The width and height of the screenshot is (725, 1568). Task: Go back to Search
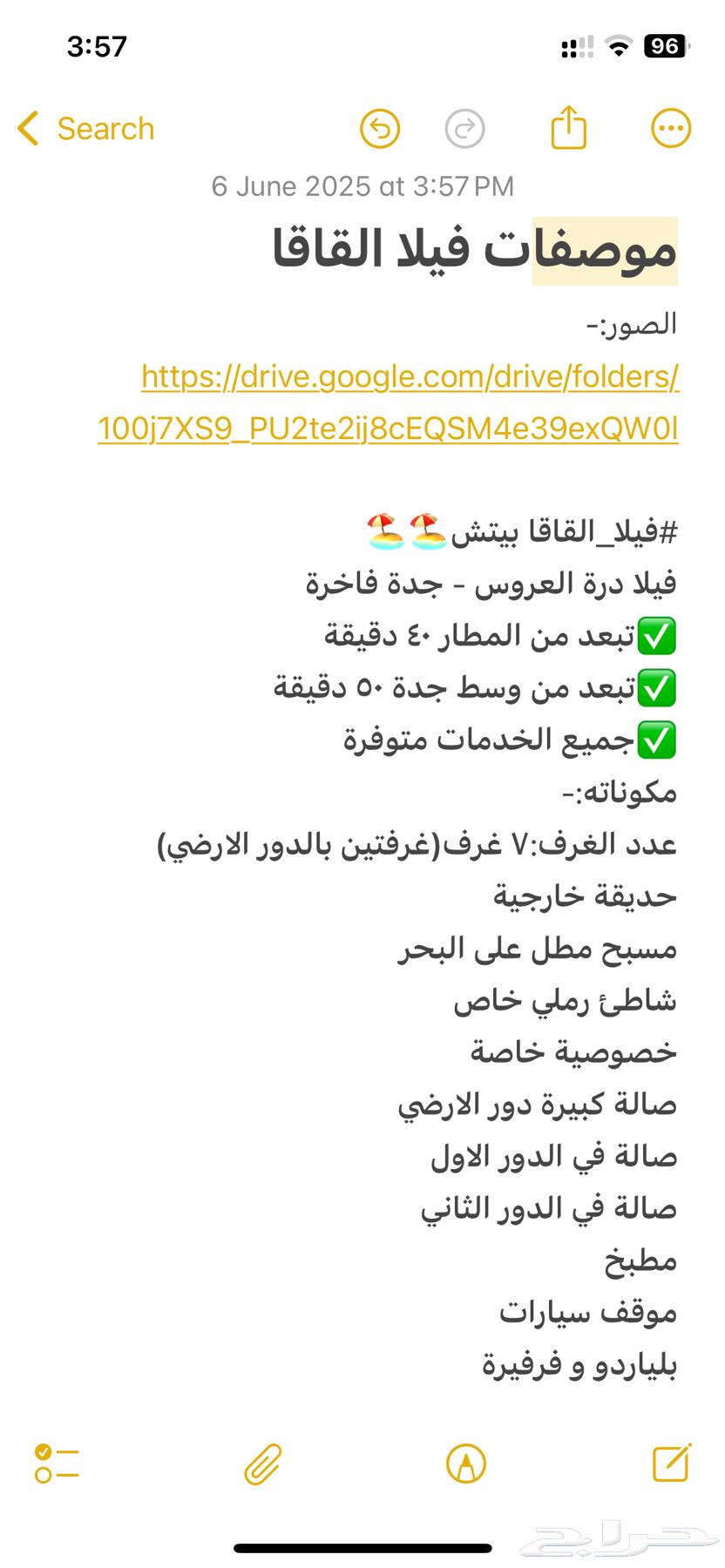[85, 129]
